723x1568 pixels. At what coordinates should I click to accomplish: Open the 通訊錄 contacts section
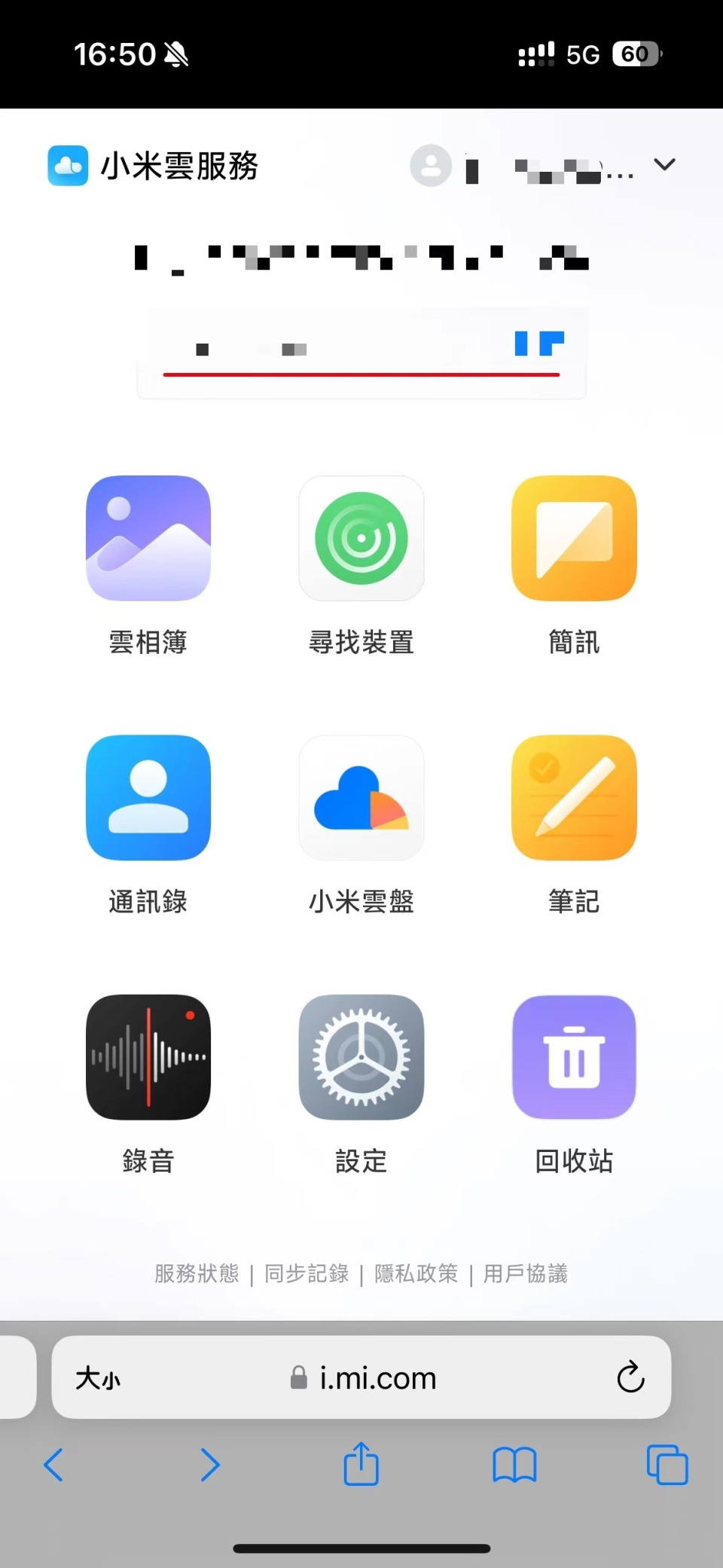click(x=148, y=797)
